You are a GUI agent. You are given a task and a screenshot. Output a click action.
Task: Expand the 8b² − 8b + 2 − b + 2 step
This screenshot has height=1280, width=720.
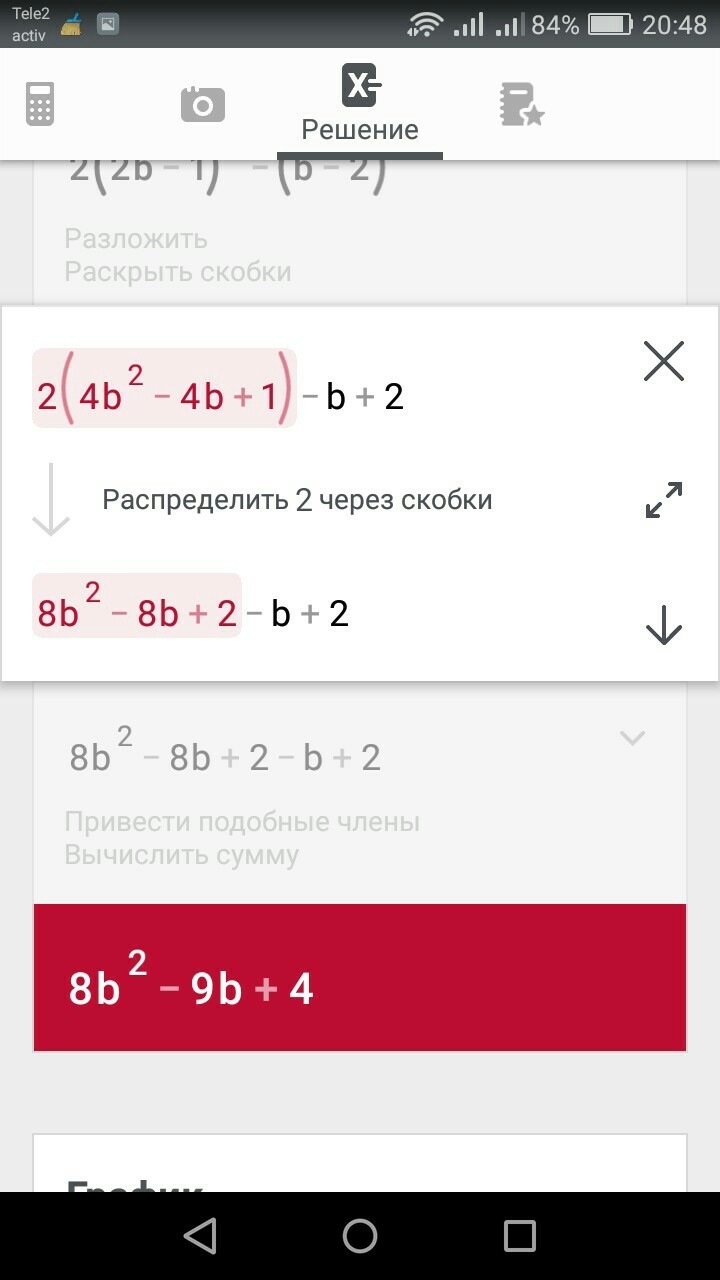click(x=632, y=739)
